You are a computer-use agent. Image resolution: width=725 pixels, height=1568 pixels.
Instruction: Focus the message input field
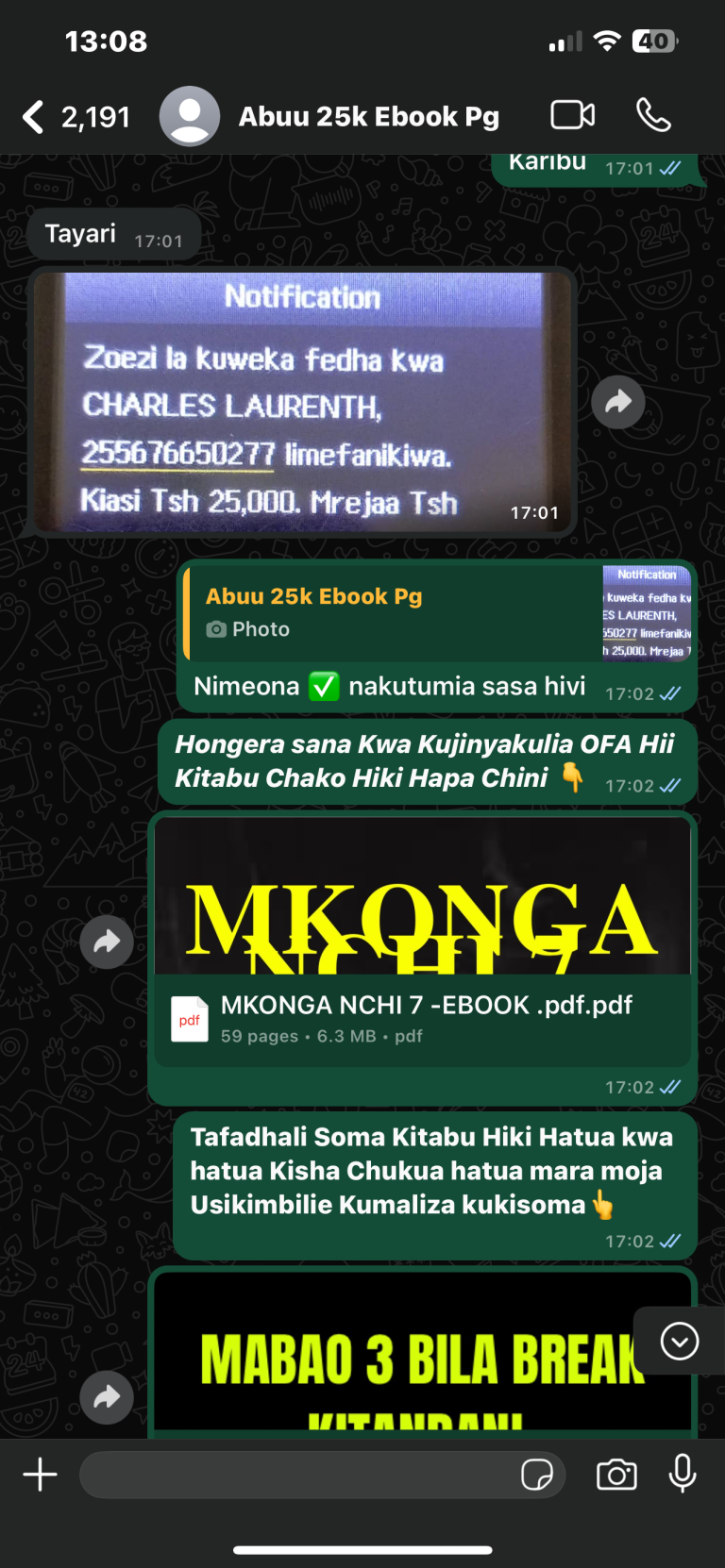(x=297, y=1475)
